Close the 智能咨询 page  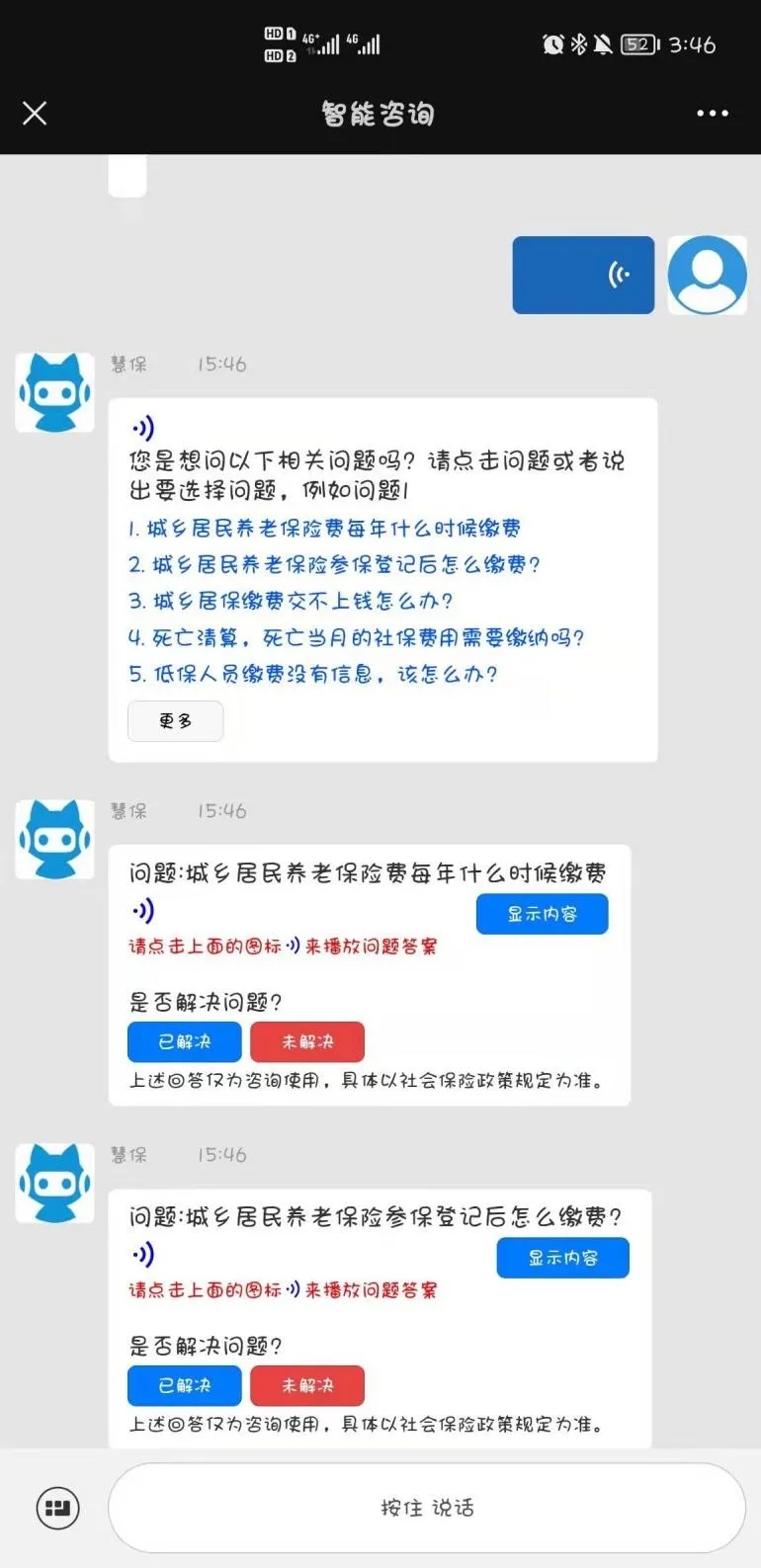(x=35, y=114)
